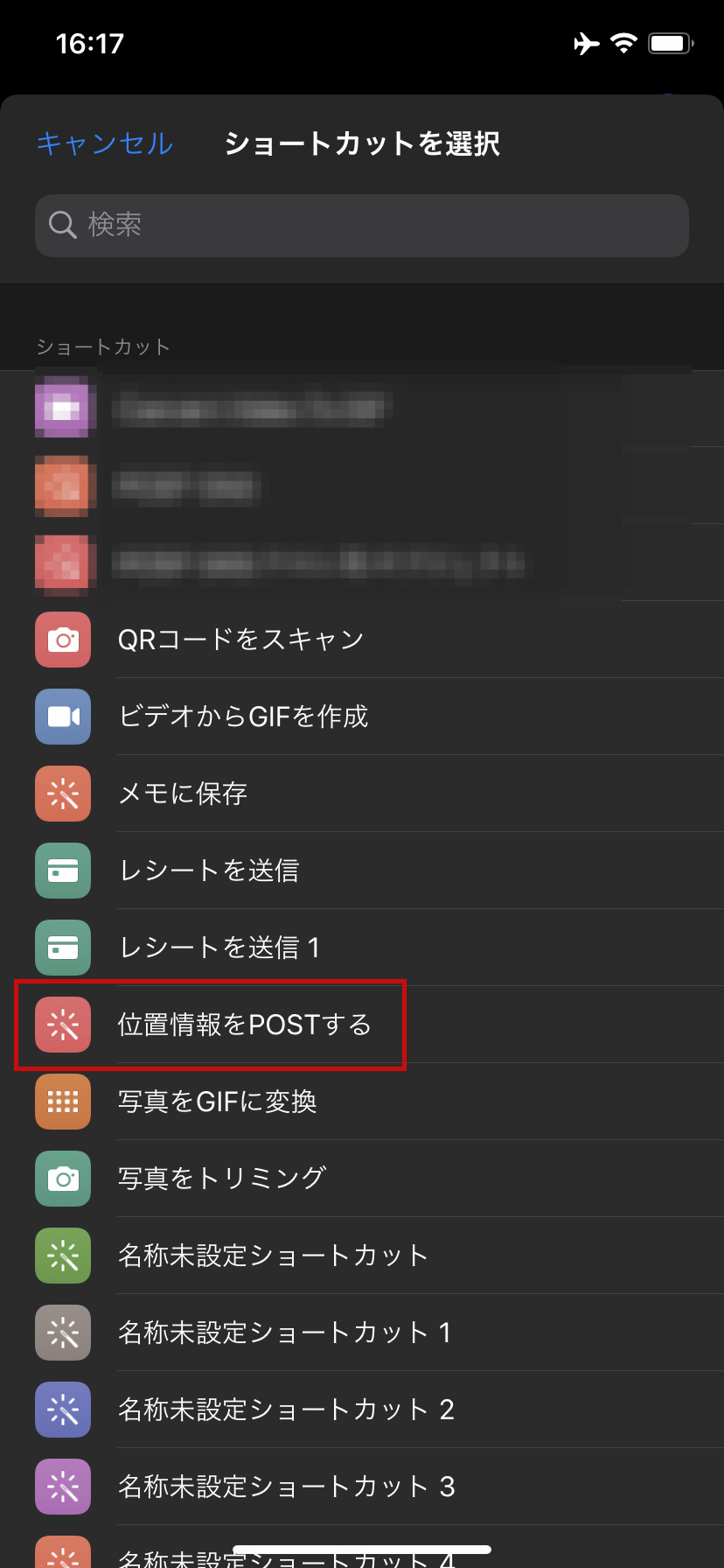The width and height of the screenshot is (724, 1568).
Task: Tap the magic wand icon next to メモに保存
Action: 62,794
